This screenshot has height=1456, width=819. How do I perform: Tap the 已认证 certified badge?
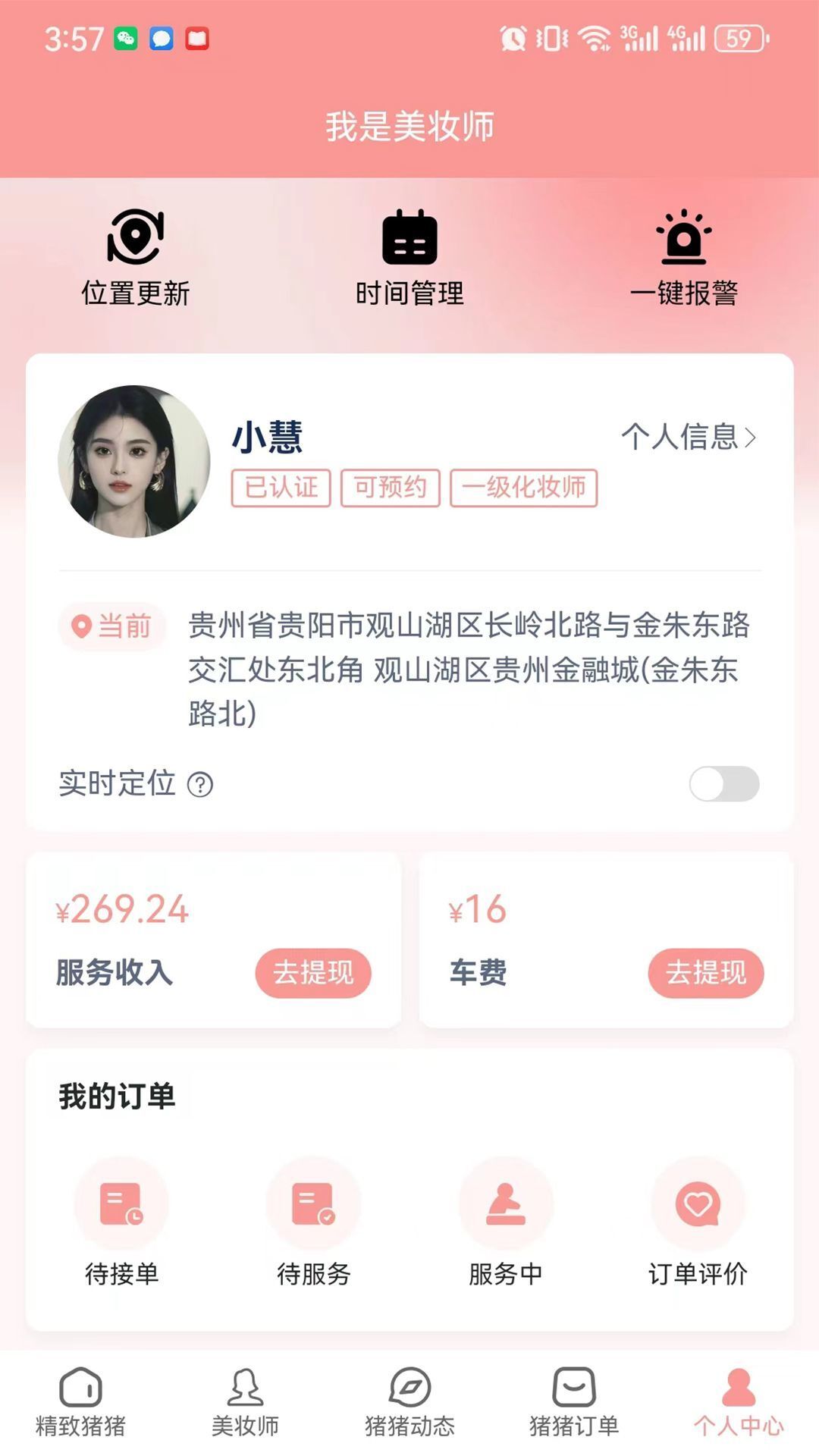click(x=281, y=488)
